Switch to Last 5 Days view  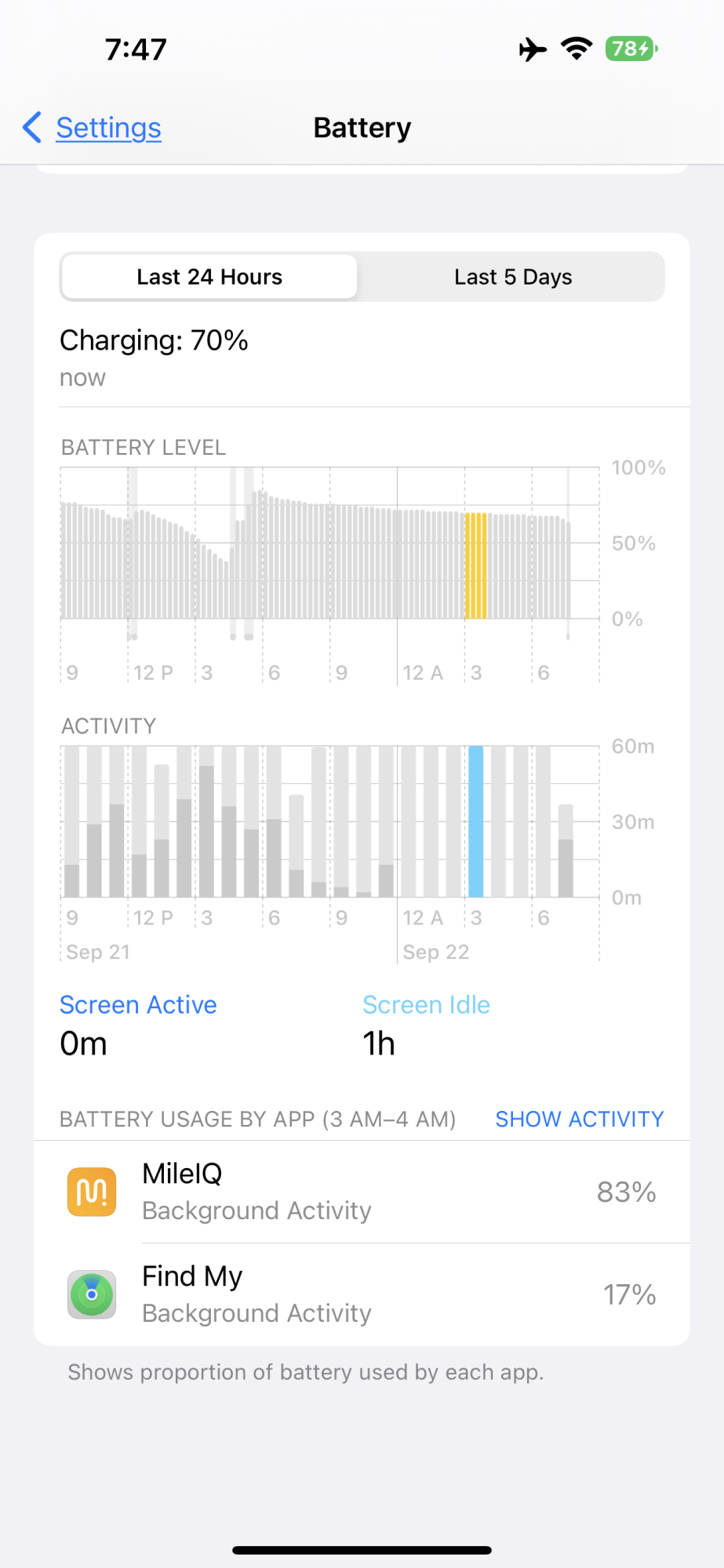[512, 277]
